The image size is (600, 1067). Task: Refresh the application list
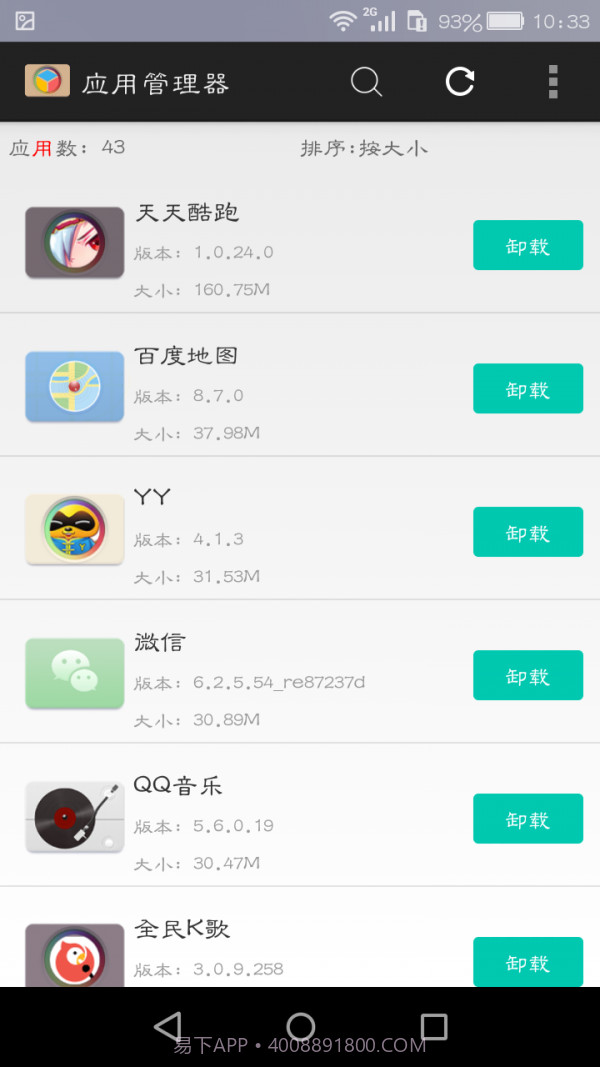(x=460, y=82)
